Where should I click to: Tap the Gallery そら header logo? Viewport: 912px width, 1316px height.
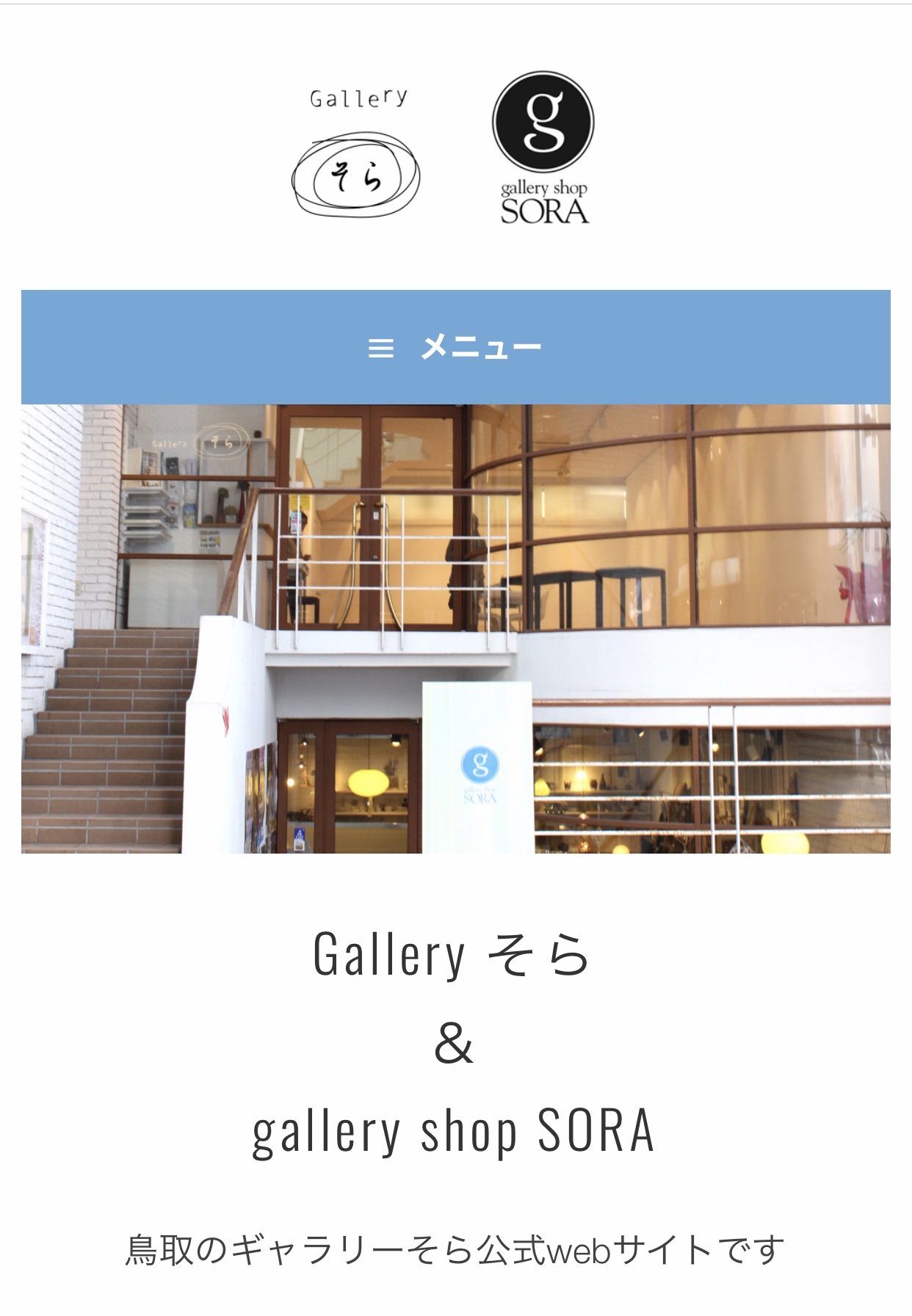356,154
